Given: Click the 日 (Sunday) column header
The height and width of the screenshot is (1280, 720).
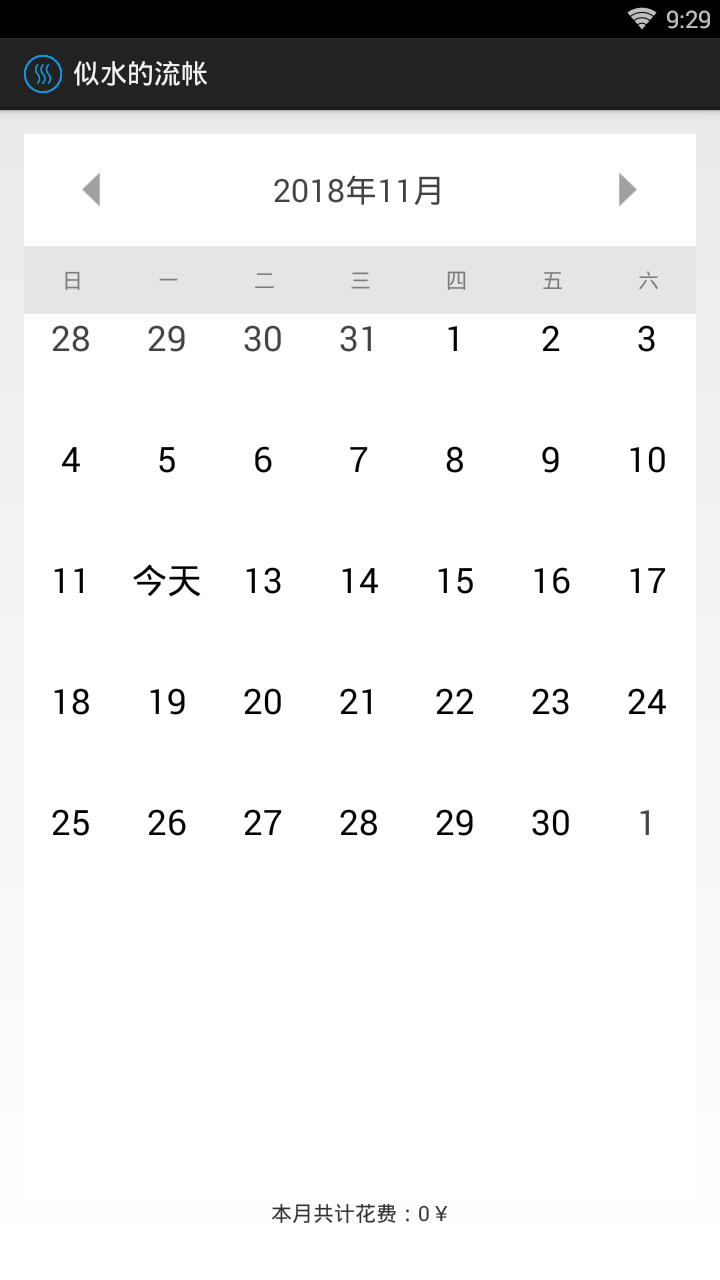Looking at the screenshot, I should [71, 281].
